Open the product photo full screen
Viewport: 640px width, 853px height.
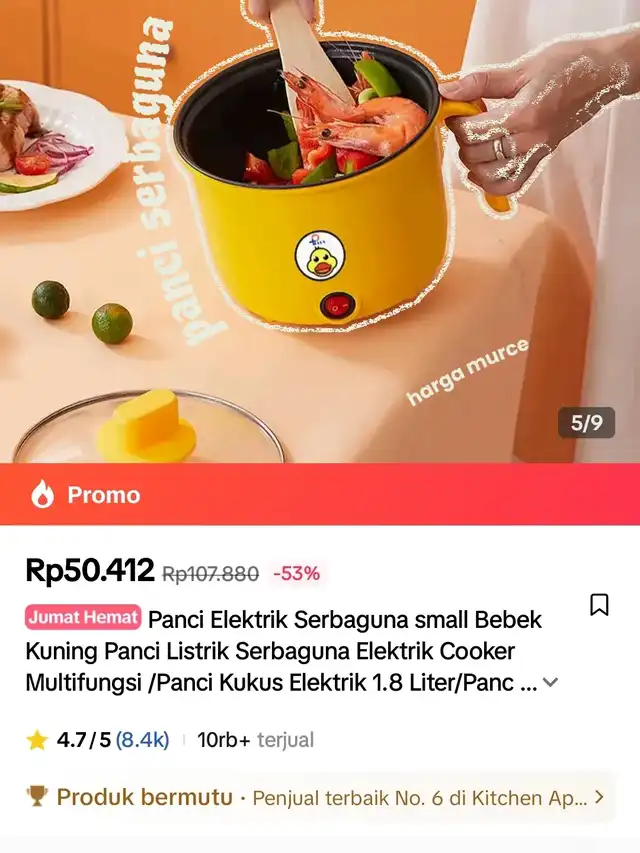[x=320, y=231]
